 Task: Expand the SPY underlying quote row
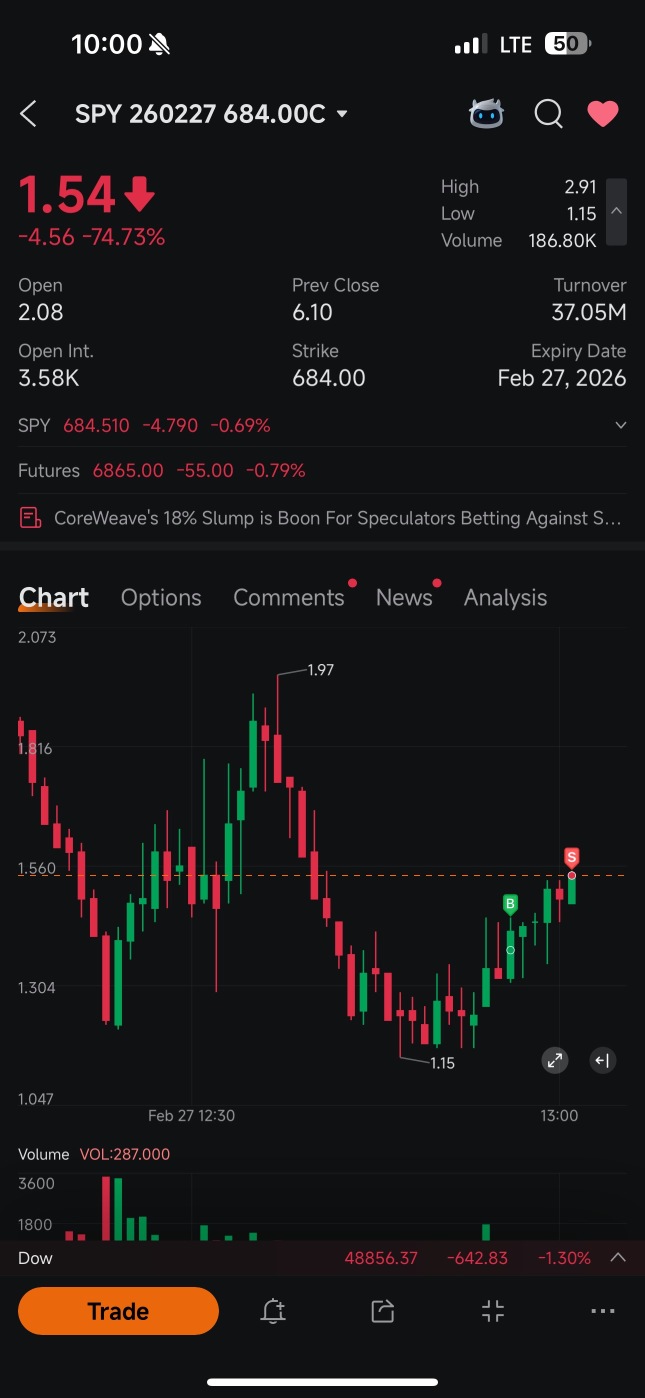(x=620, y=425)
